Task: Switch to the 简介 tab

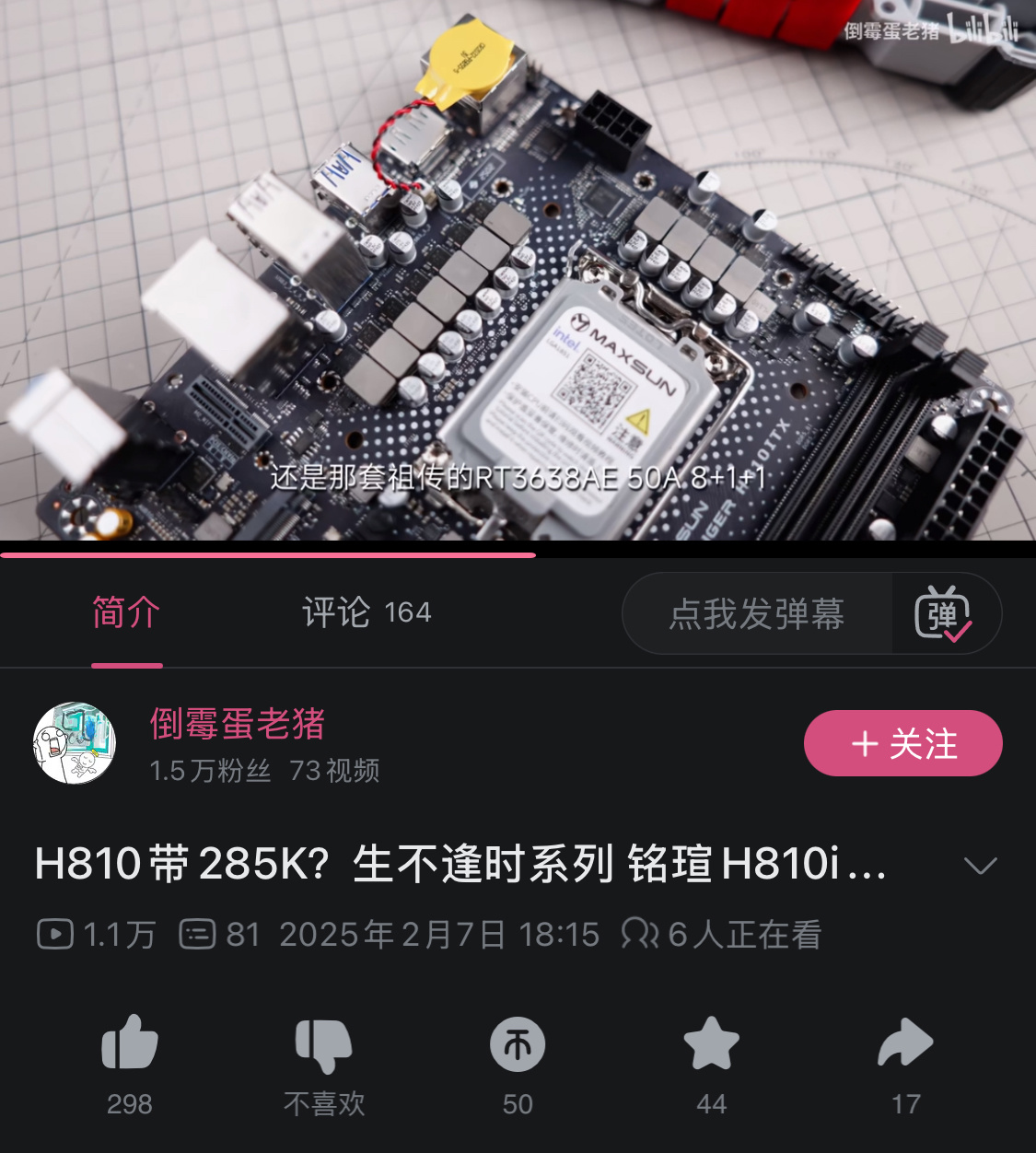Action: (127, 612)
